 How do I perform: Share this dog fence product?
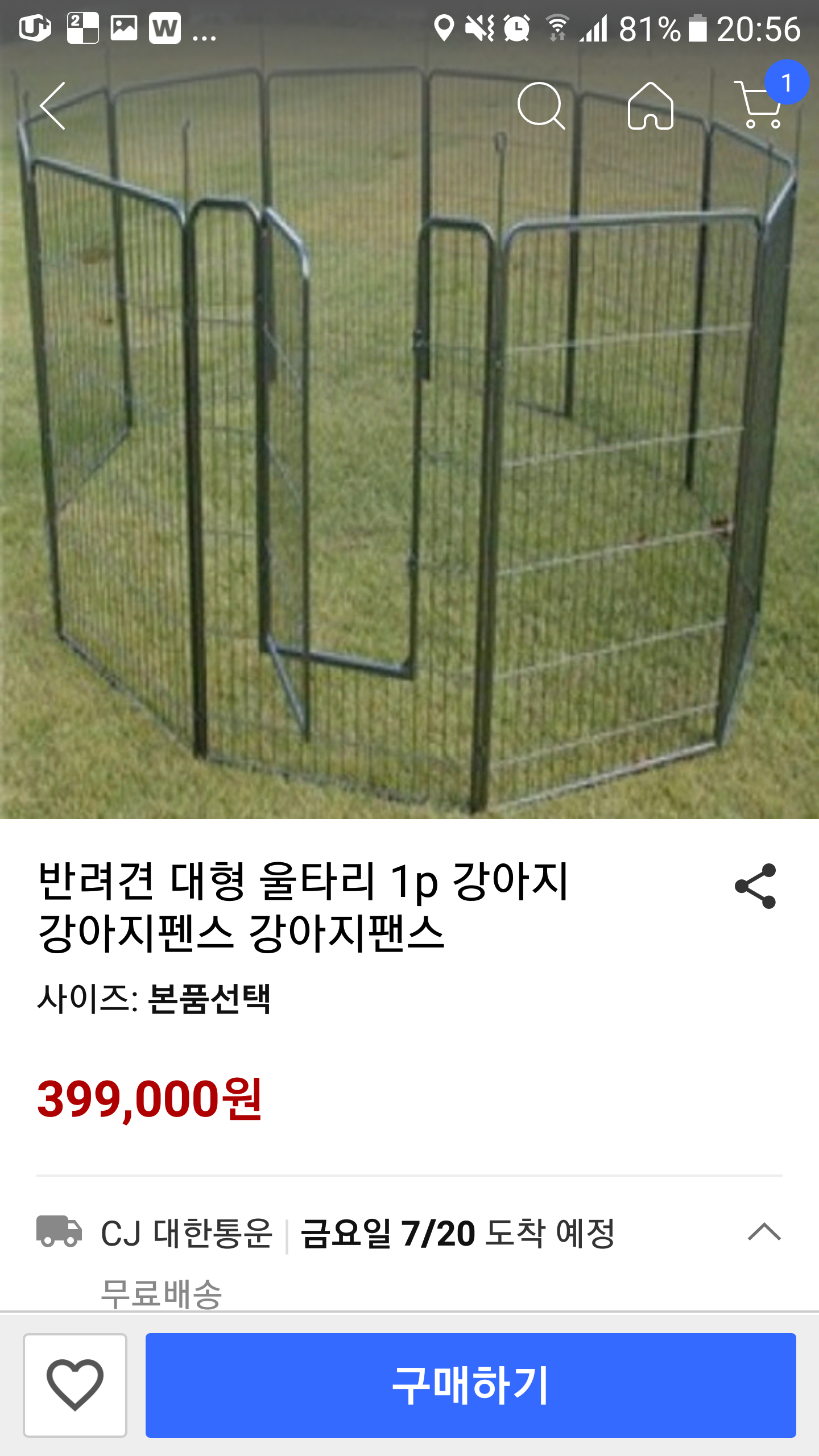tap(755, 886)
